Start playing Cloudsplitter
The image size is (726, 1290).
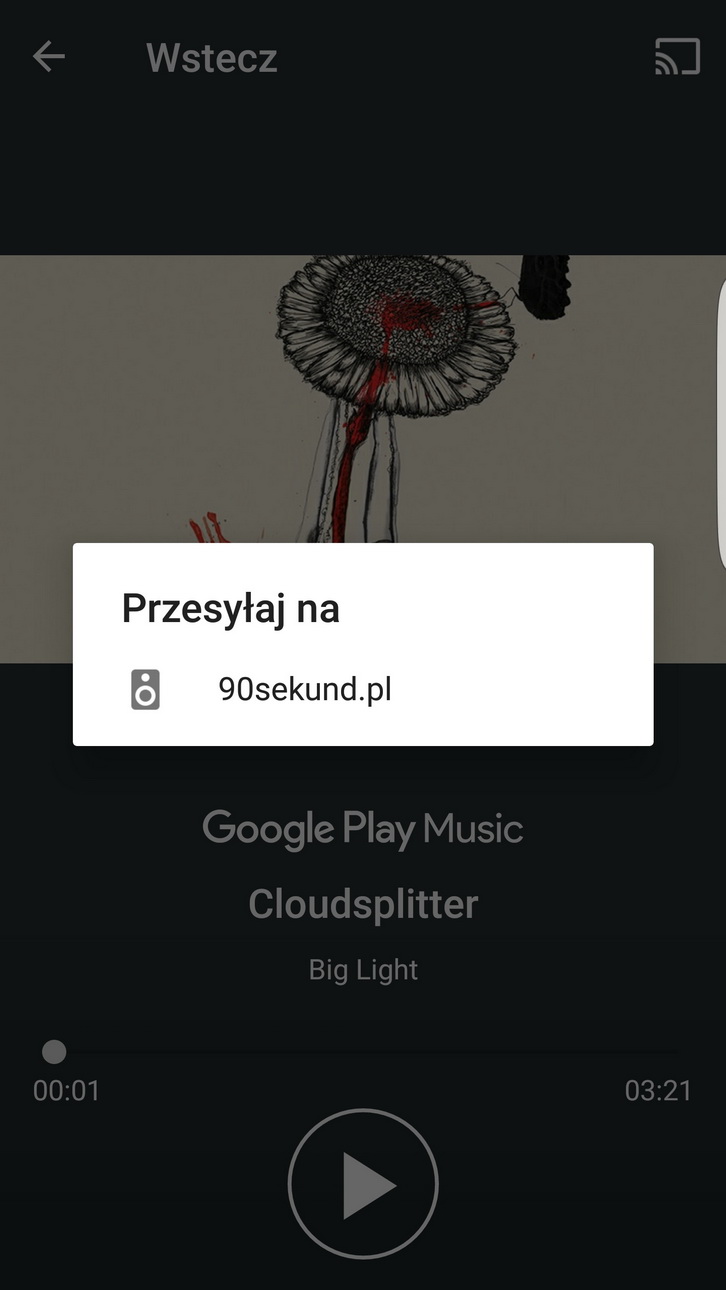click(363, 1184)
